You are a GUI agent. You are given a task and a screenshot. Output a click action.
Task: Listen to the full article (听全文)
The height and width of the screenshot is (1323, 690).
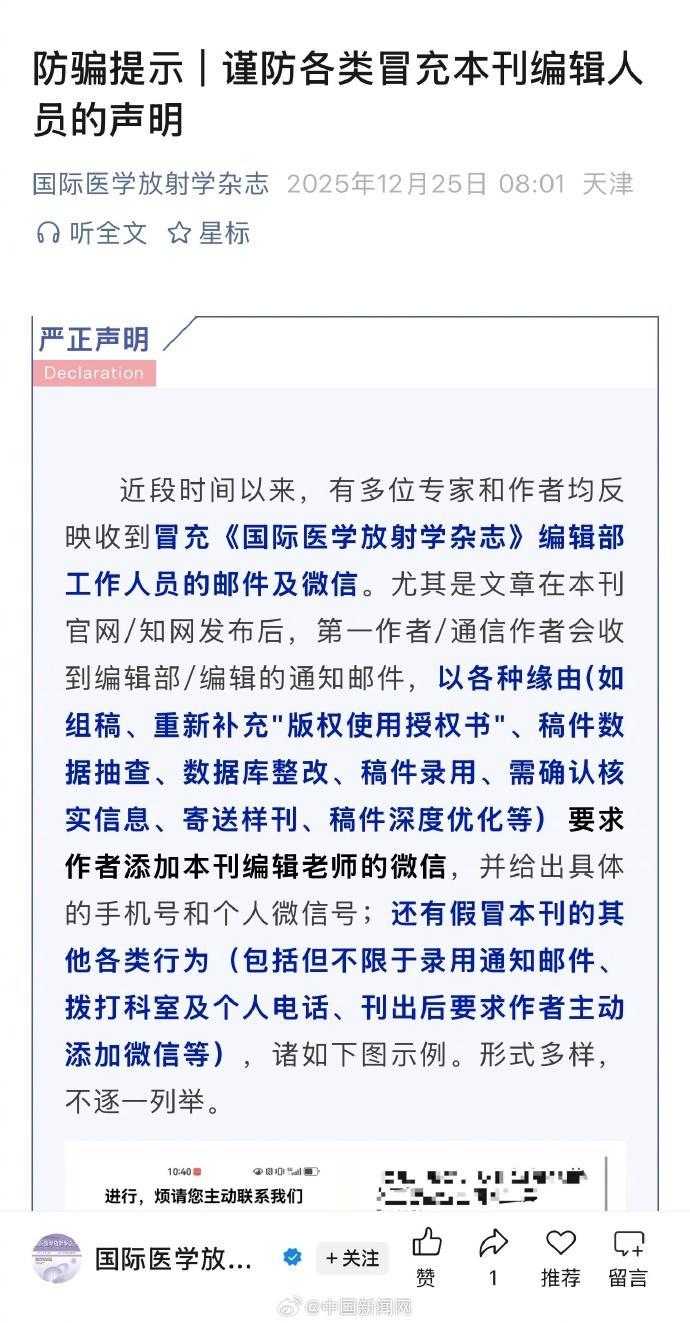pos(91,234)
